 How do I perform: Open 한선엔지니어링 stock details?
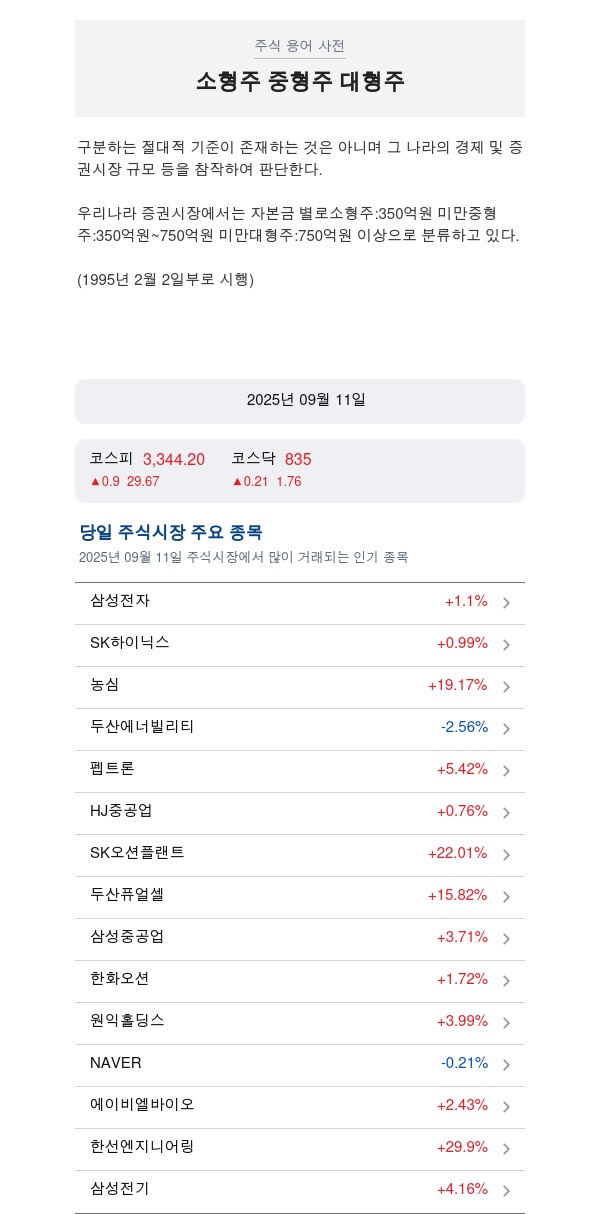300,1149
